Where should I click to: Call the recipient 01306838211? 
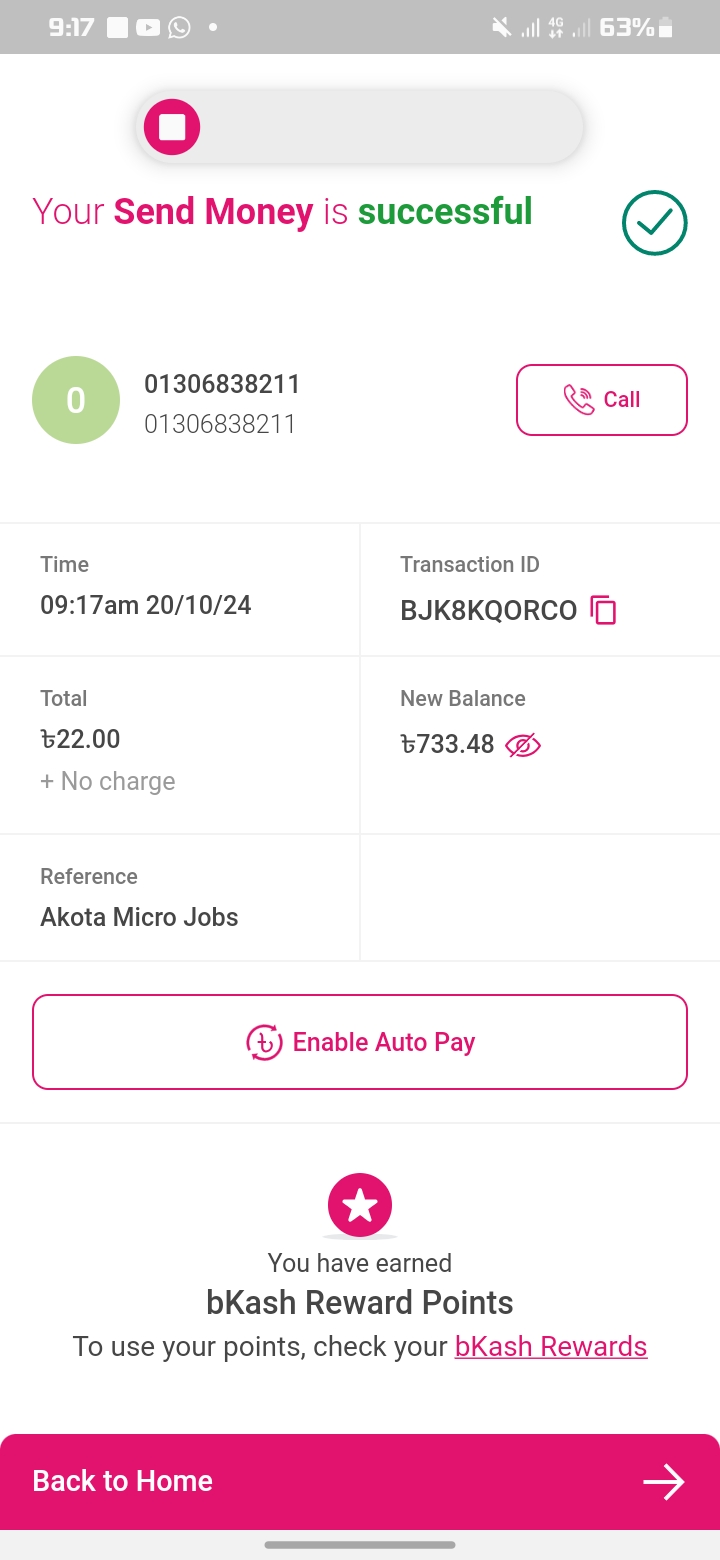[601, 400]
